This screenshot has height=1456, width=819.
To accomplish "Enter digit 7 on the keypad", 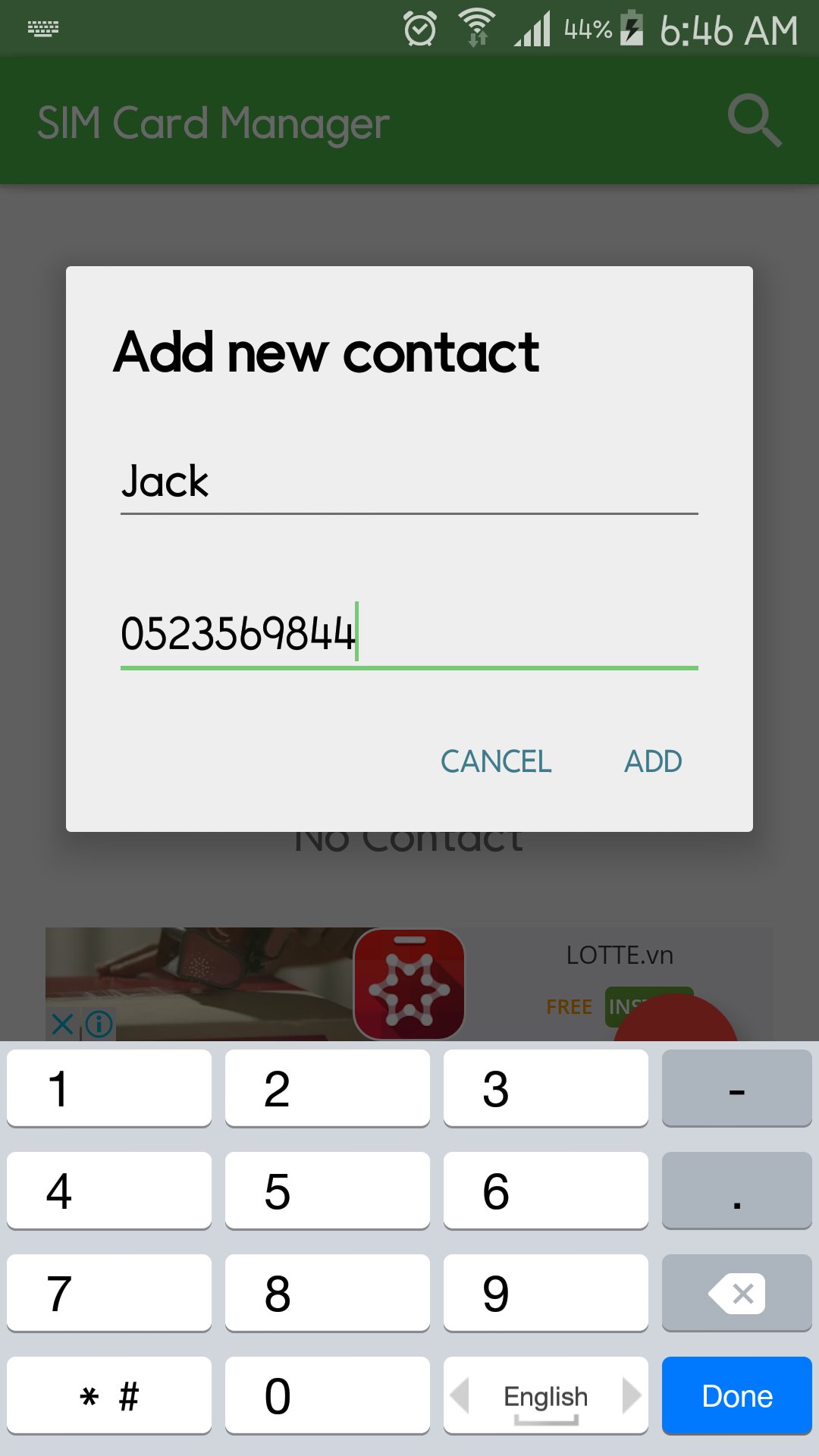I will tap(109, 1293).
